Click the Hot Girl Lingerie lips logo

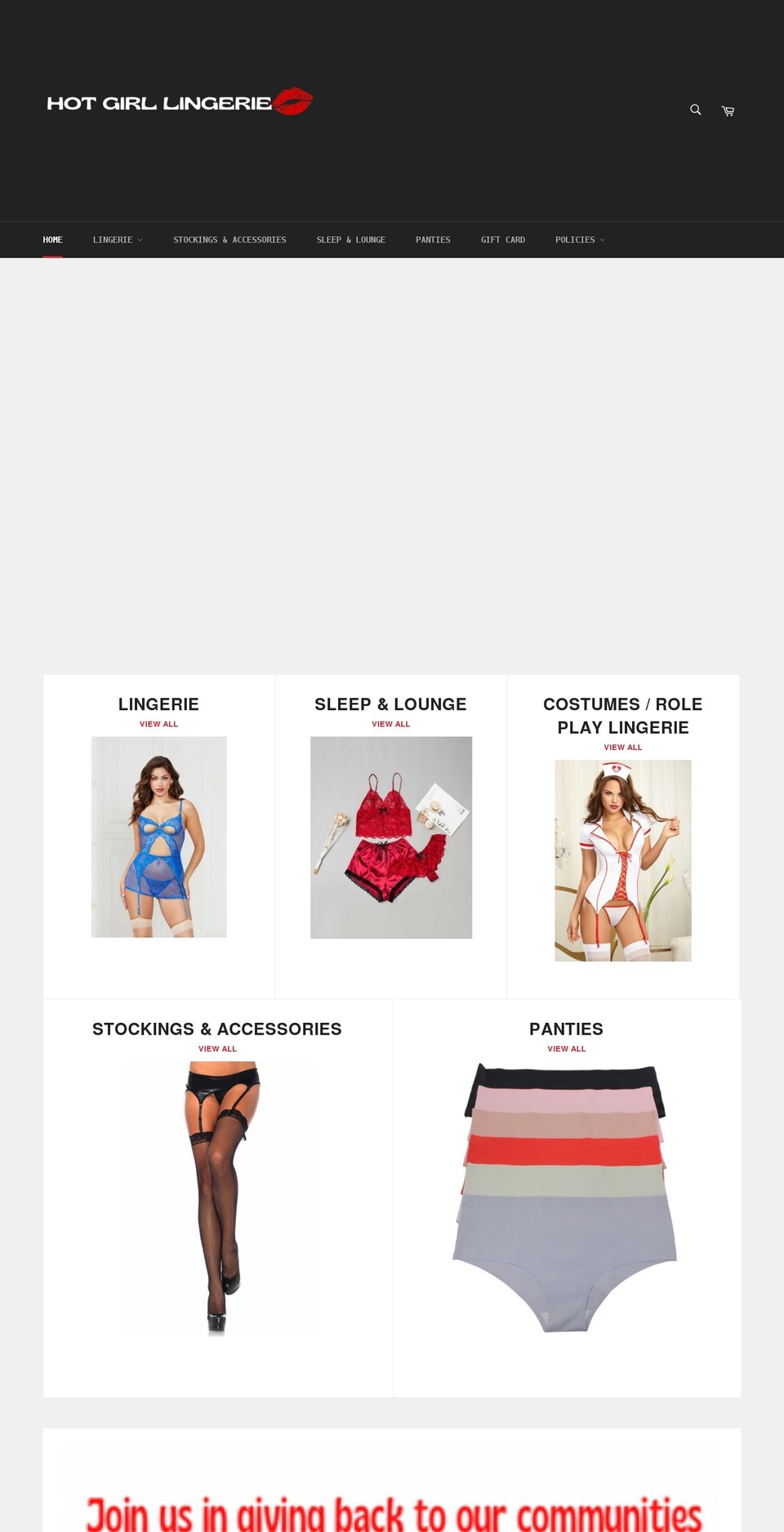click(x=180, y=101)
